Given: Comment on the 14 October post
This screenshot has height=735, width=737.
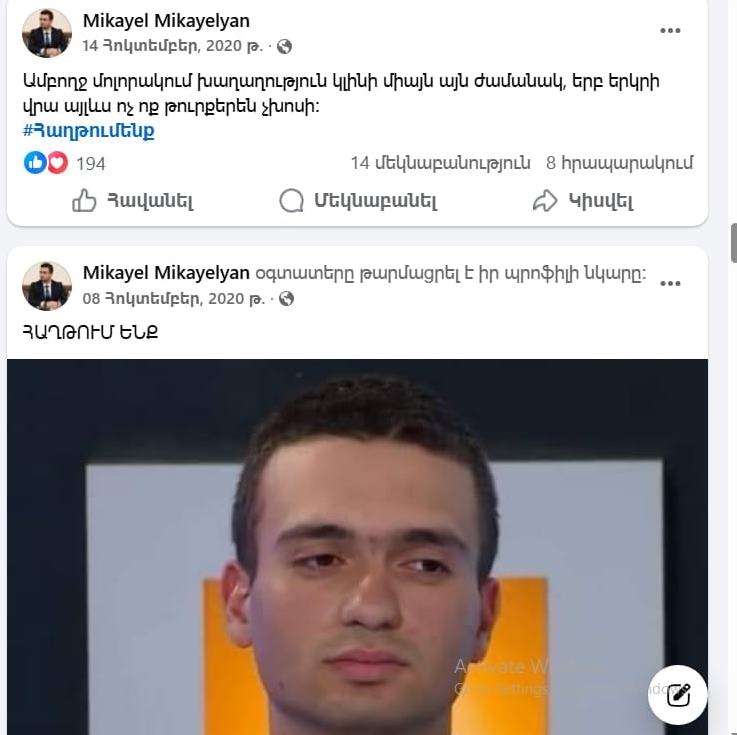Looking at the screenshot, I should (358, 201).
